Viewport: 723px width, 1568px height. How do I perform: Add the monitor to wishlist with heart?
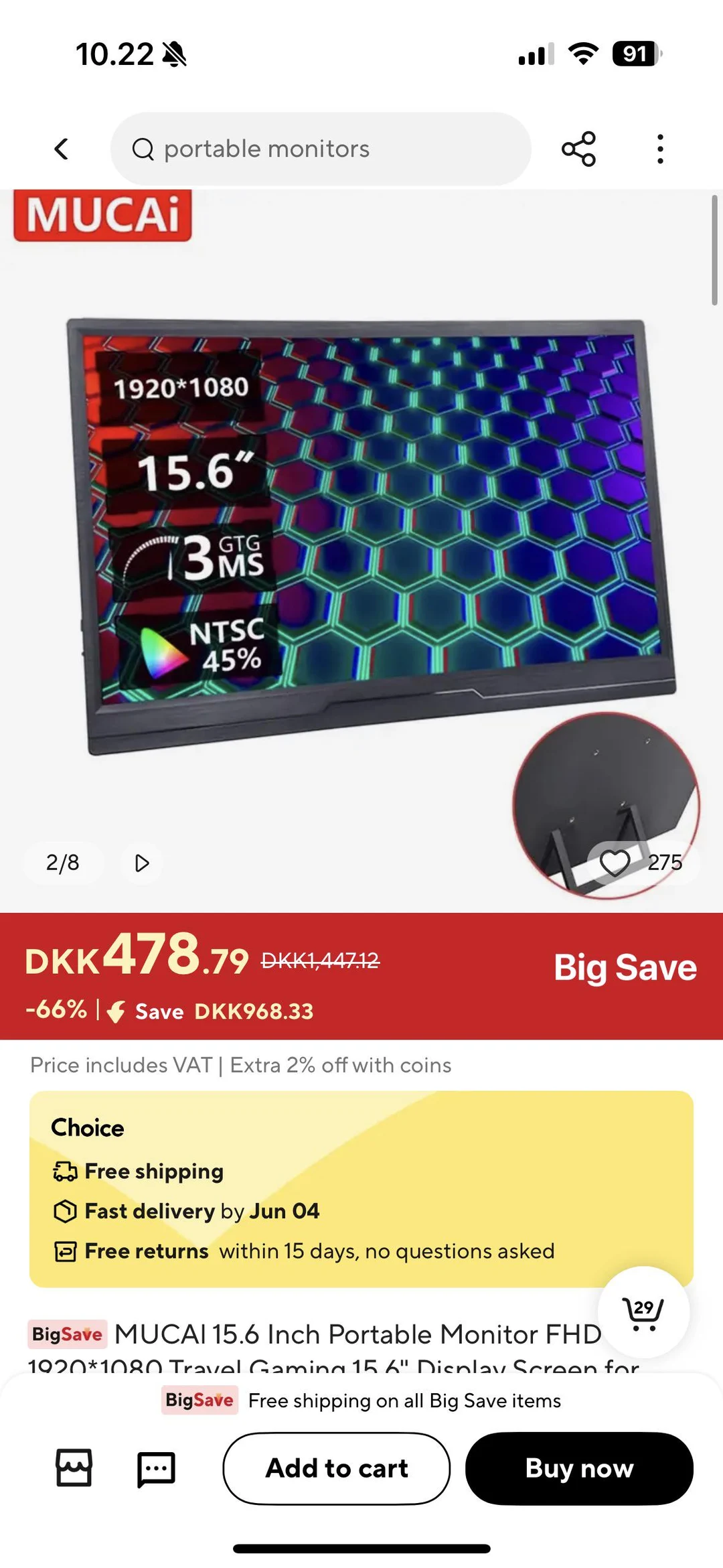click(x=615, y=863)
